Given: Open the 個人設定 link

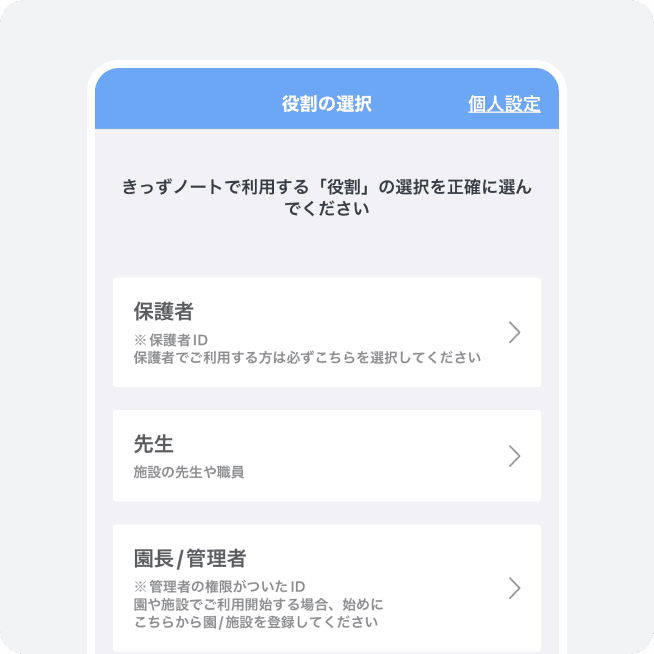Looking at the screenshot, I should (x=504, y=104).
